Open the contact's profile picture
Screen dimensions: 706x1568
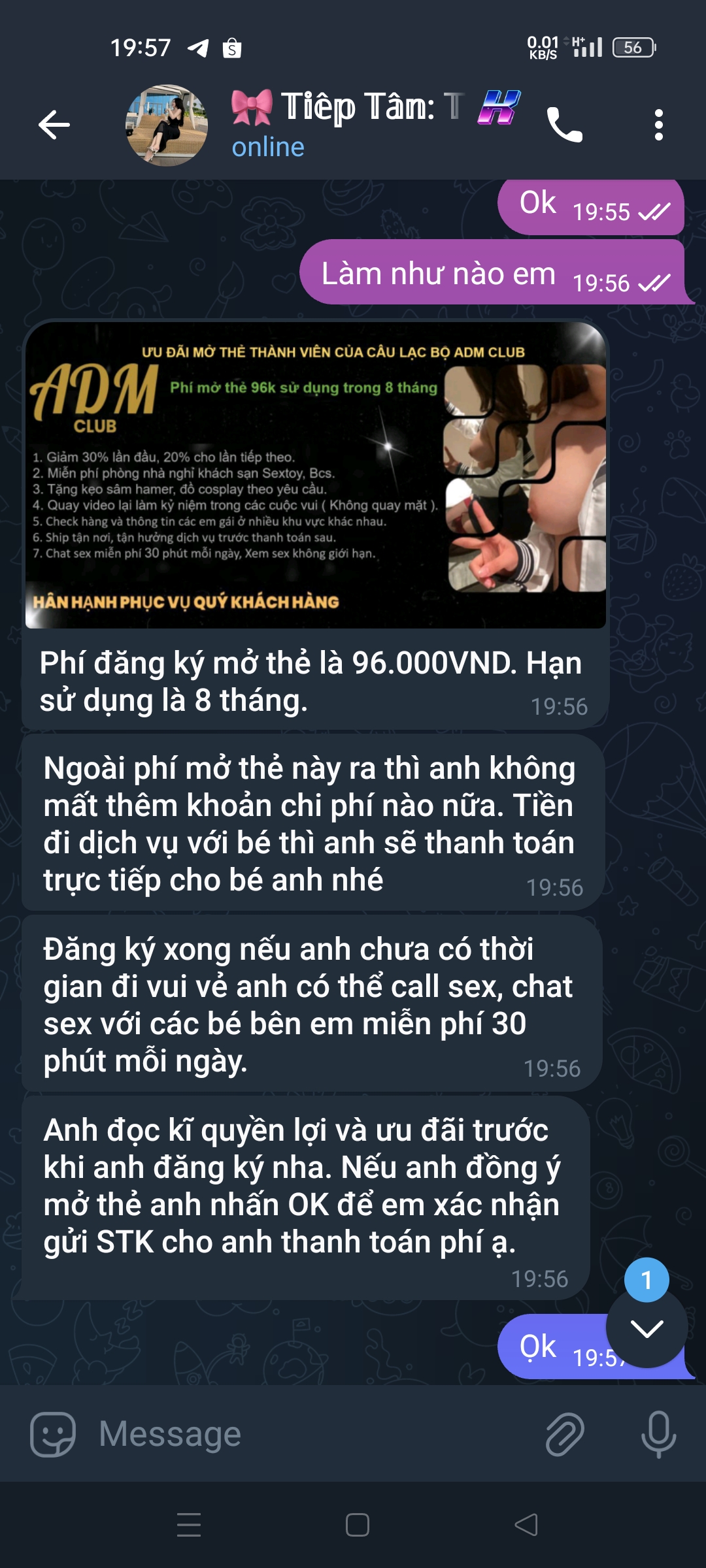(167, 125)
